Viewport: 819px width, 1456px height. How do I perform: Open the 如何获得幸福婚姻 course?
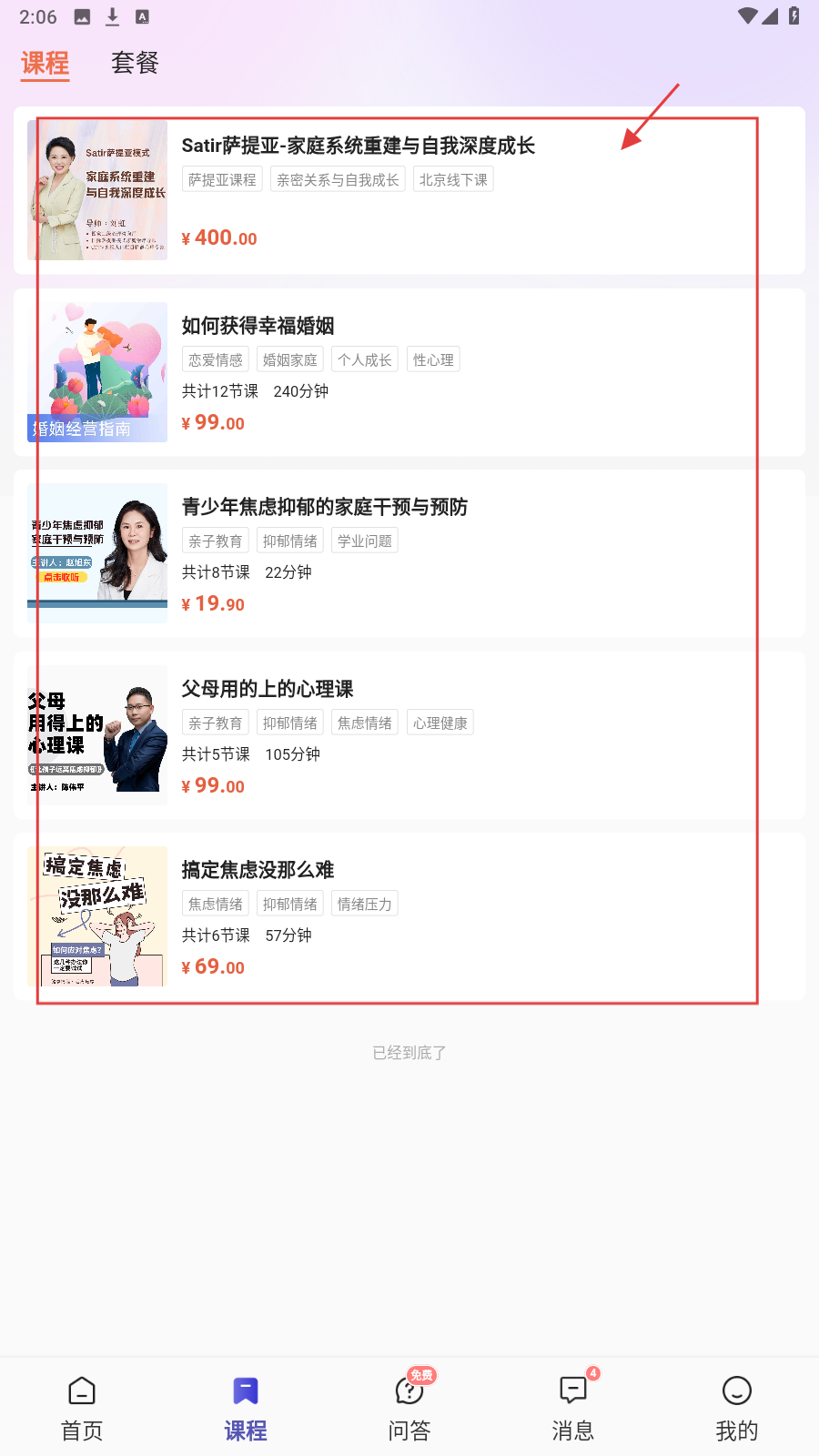point(258,326)
